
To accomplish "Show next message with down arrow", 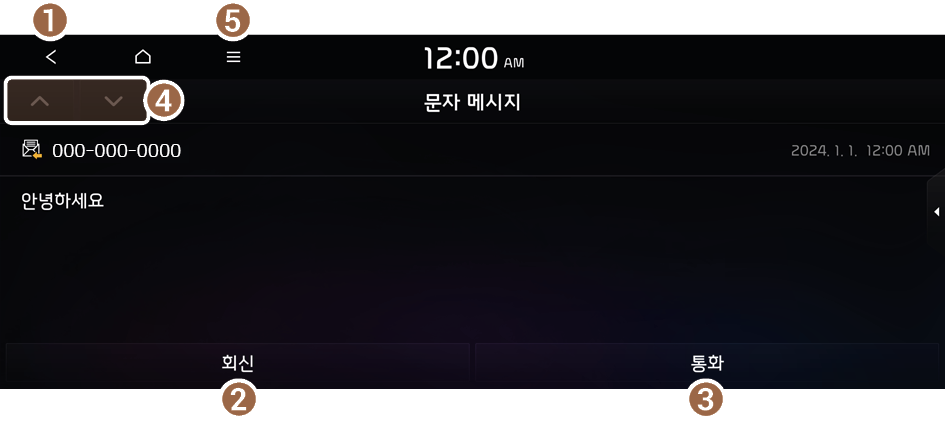I will tap(113, 101).
